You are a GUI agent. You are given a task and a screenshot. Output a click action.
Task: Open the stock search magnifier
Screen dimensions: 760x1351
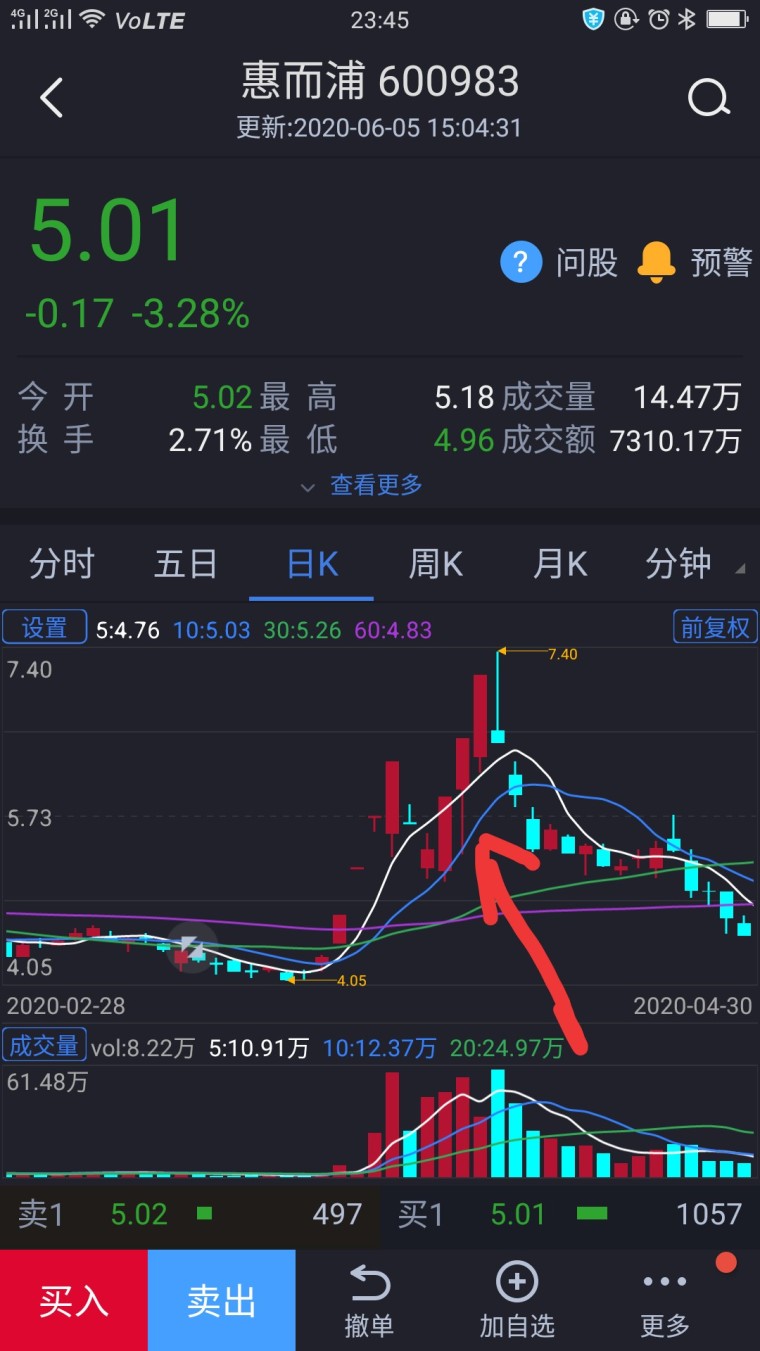pos(709,98)
